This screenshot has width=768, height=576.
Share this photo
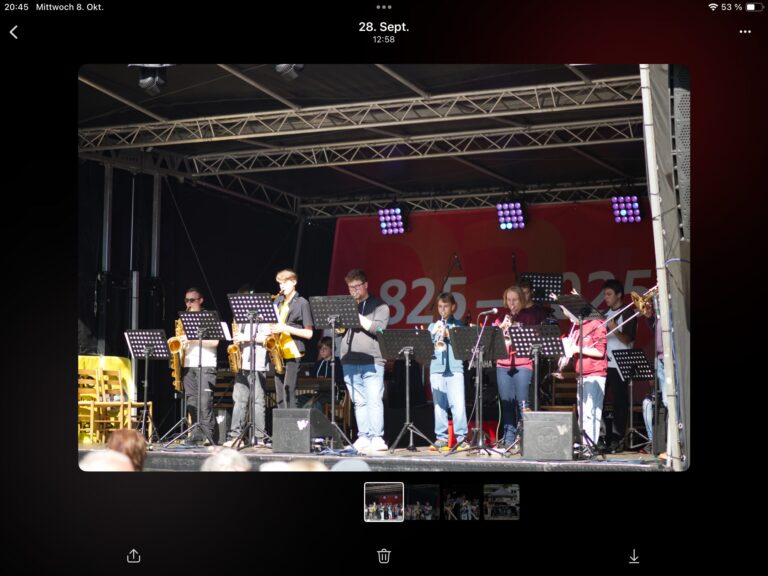pos(134,556)
